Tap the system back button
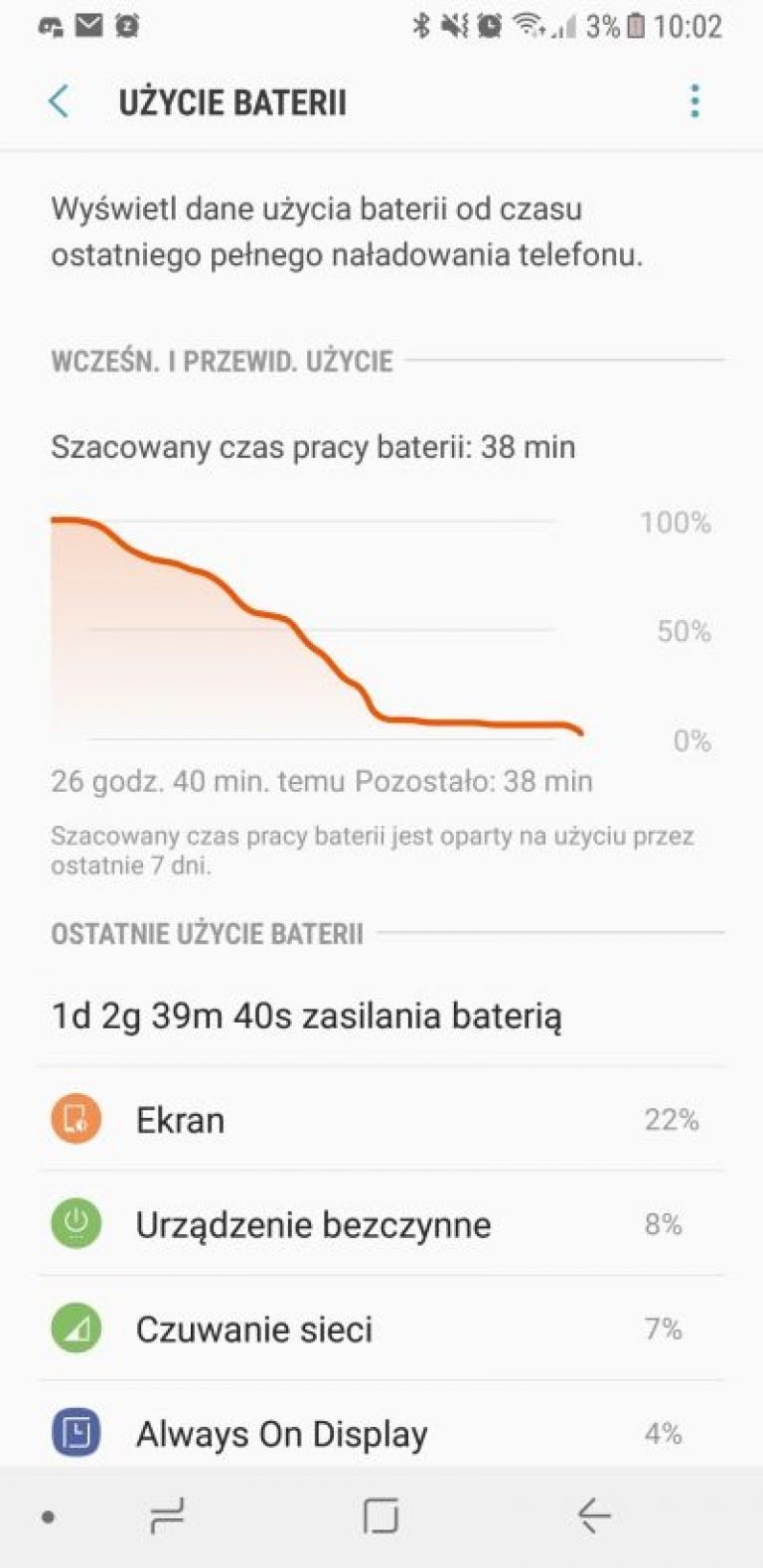The height and width of the screenshot is (1568, 763). tap(593, 1516)
